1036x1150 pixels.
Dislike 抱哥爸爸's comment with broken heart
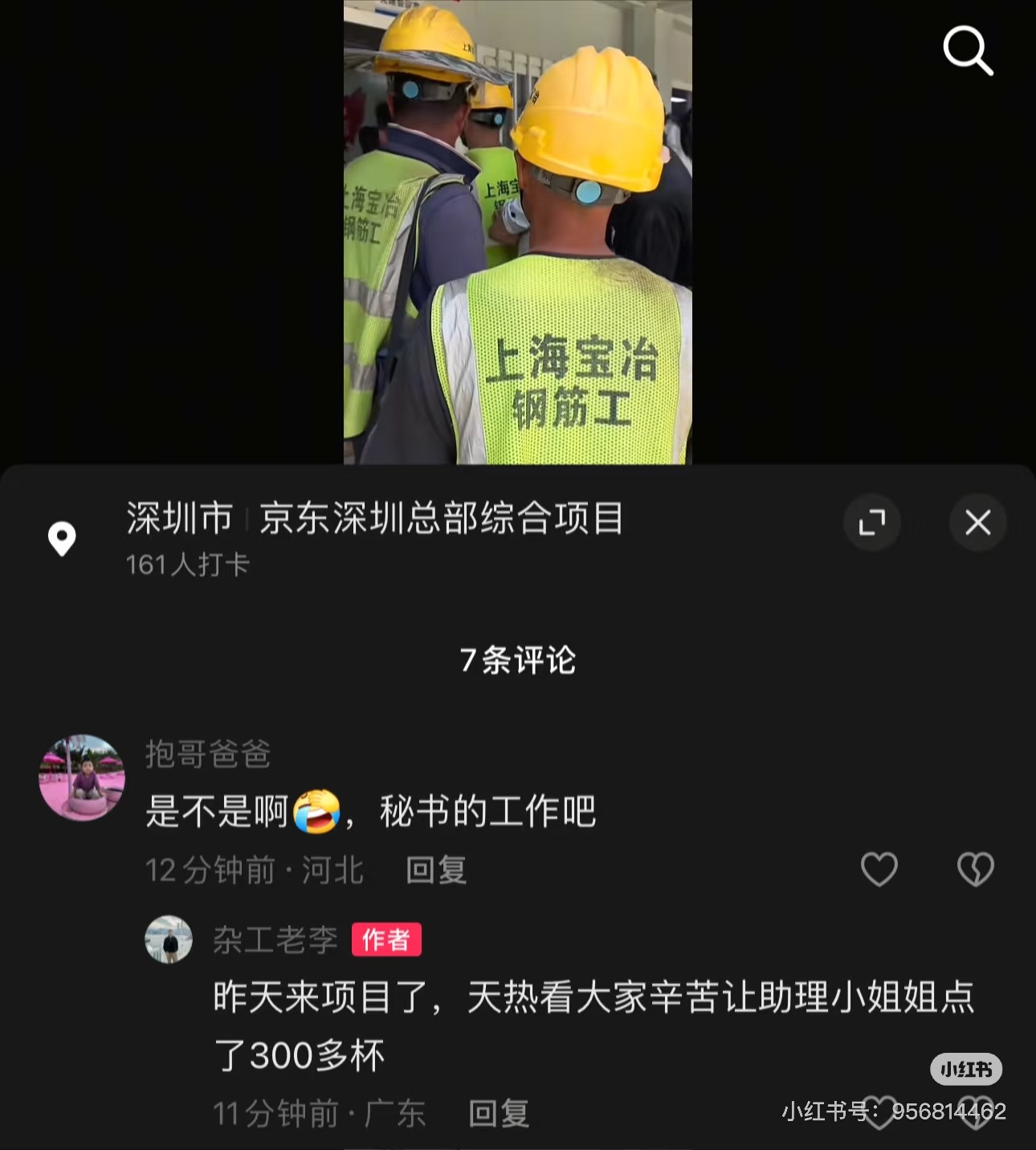975,869
